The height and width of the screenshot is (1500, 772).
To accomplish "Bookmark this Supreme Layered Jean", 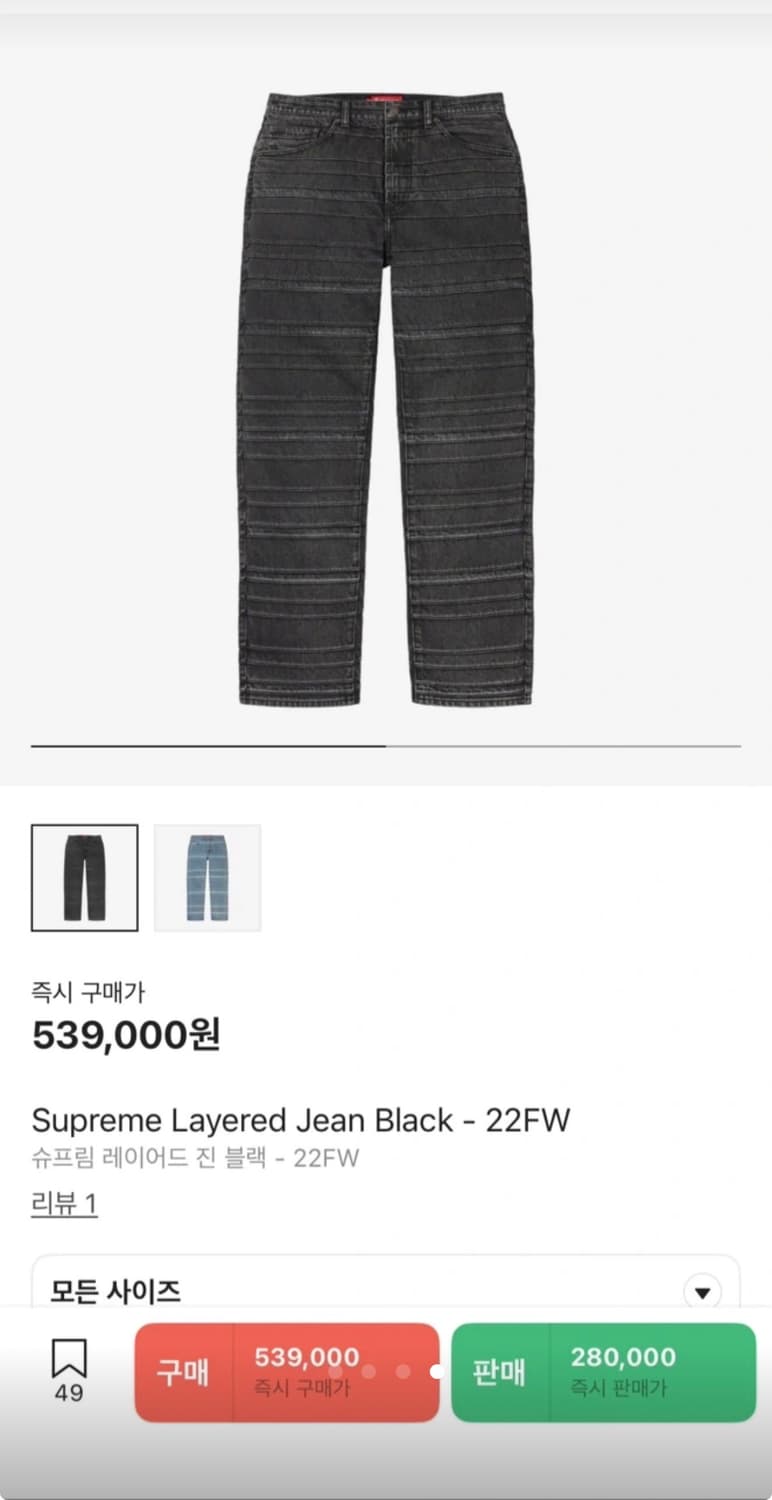I will (x=69, y=1370).
